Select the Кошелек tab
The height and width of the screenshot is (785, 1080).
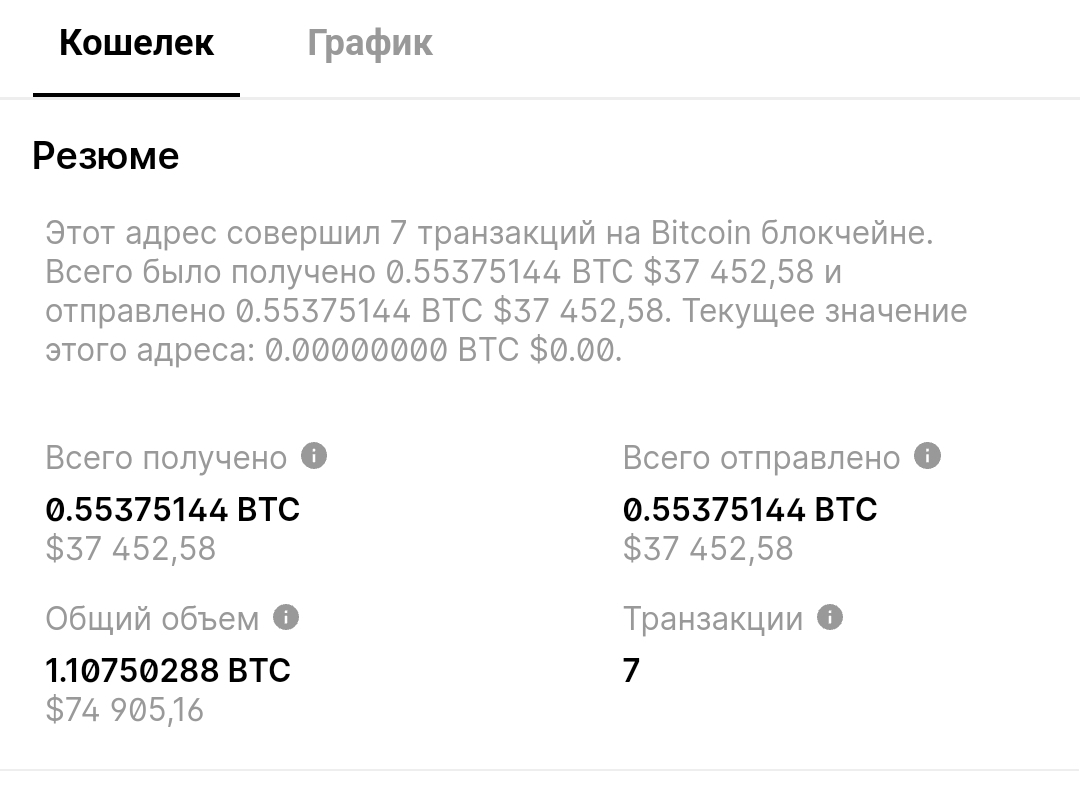(136, 44)
